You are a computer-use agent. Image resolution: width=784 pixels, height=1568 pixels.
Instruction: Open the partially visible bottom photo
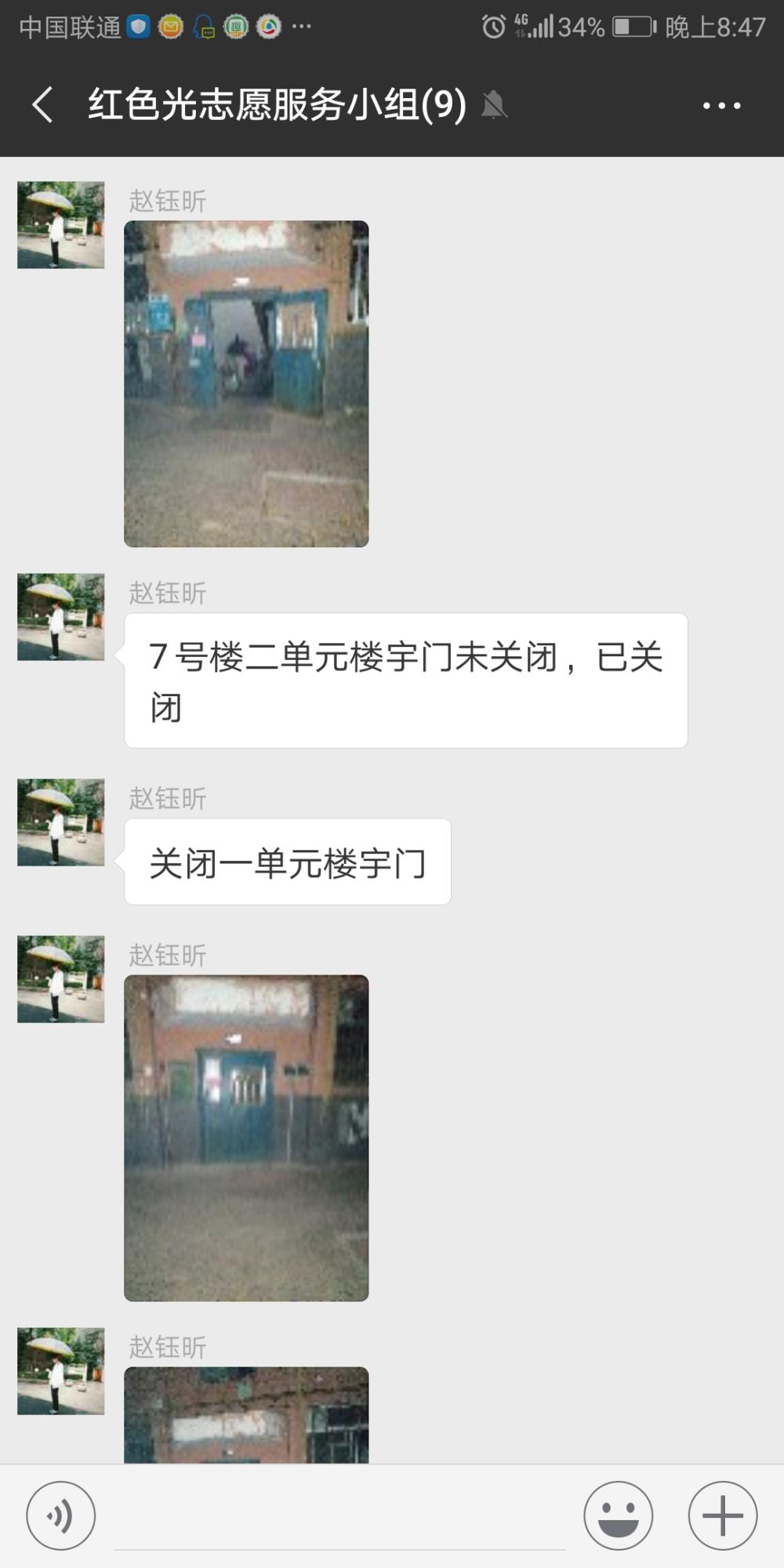coord(246,1415)
